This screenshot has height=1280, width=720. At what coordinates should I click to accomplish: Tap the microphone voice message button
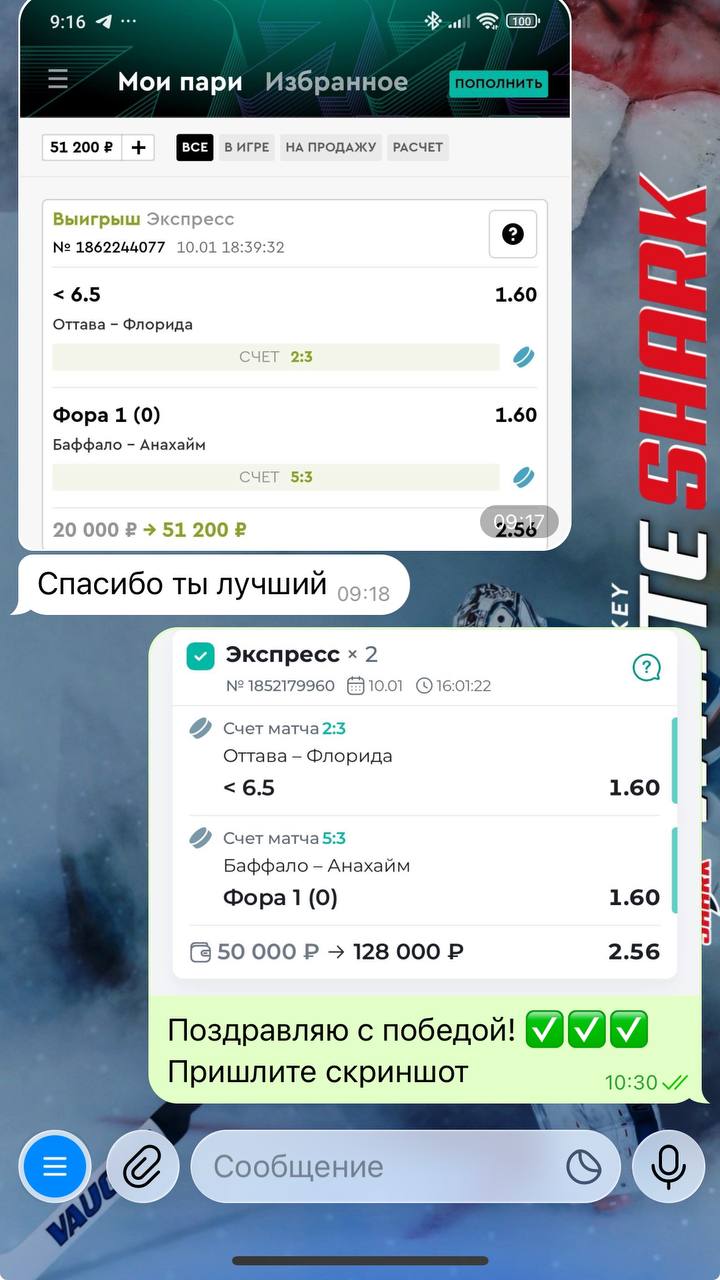click(667, 1167)
